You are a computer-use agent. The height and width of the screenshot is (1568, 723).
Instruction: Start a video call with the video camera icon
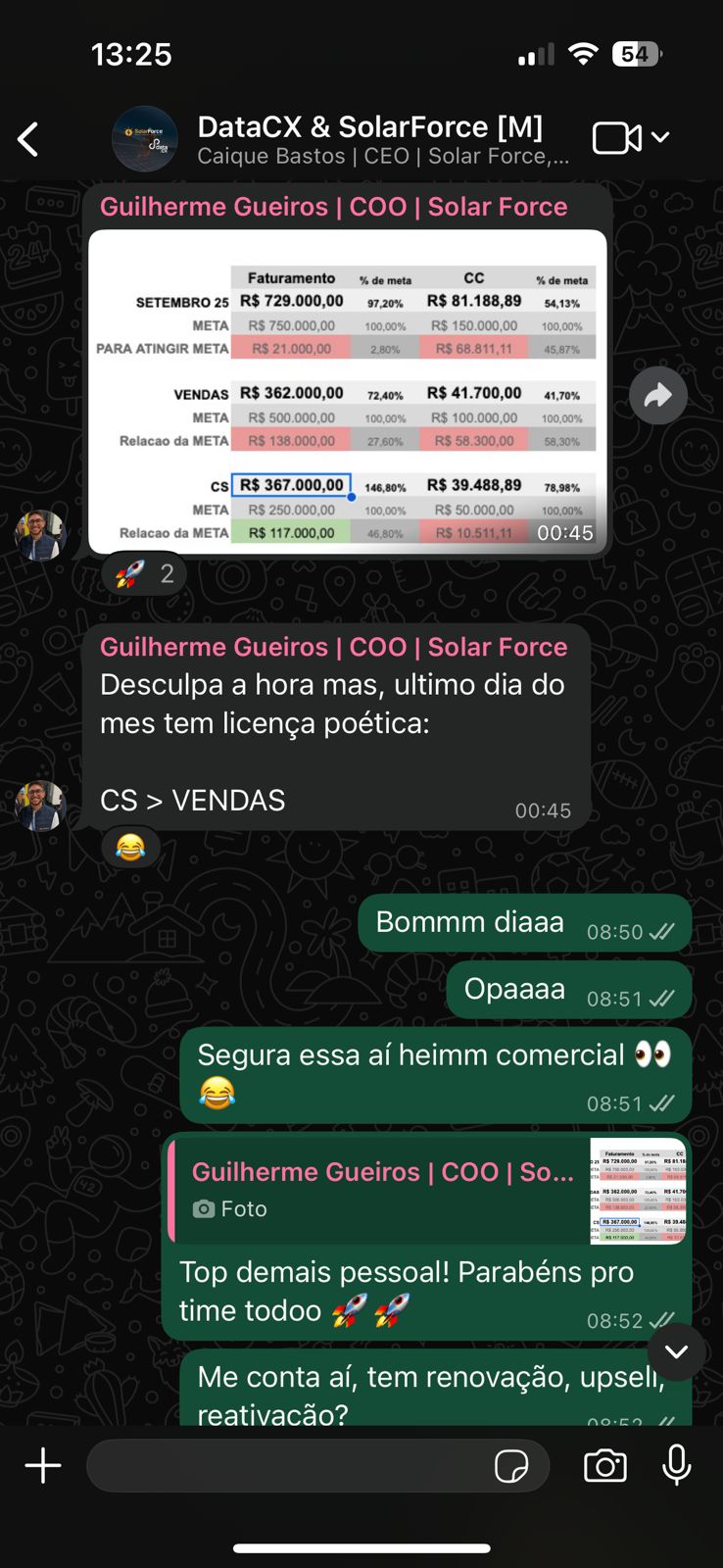click(615, 137)
